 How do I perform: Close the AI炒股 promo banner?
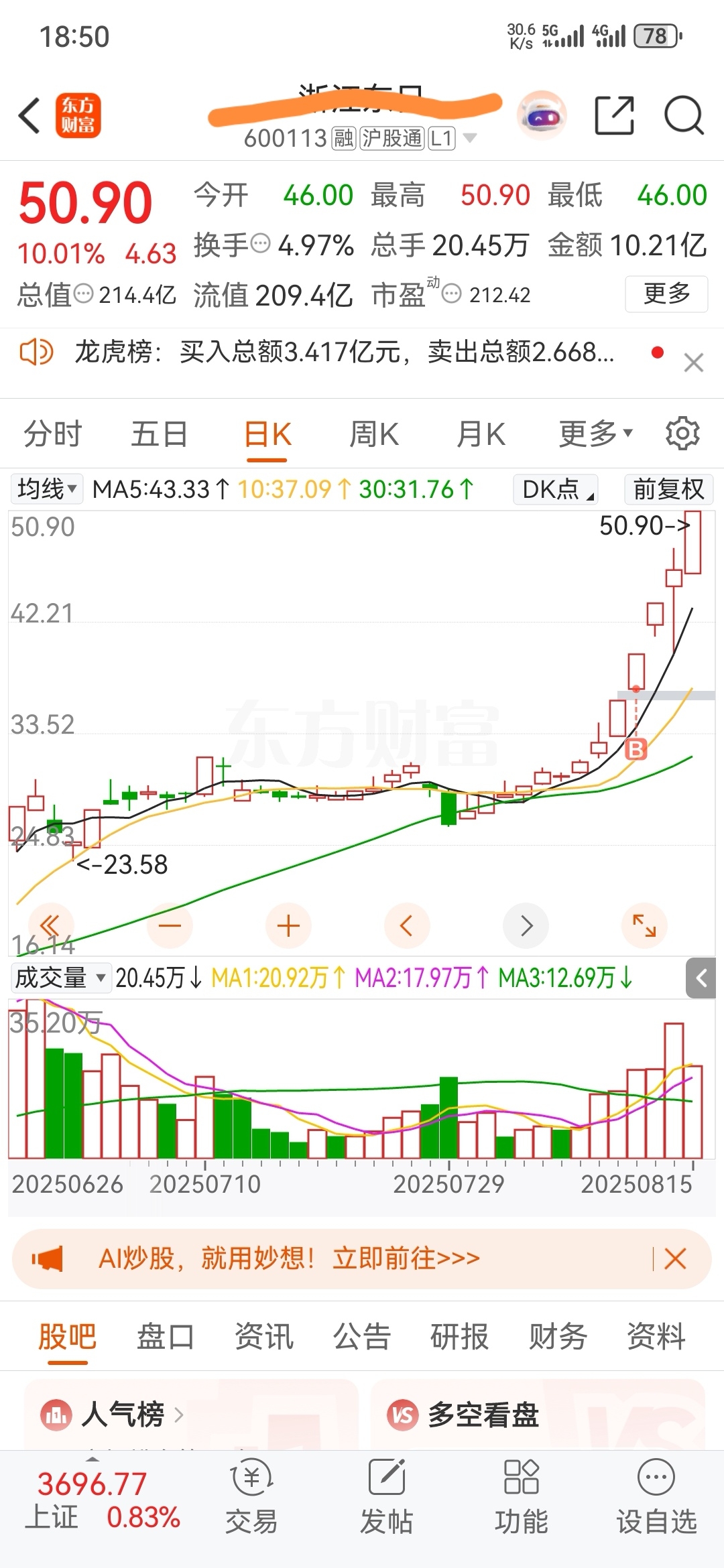pyautogui.click(x=675, y=1258)
